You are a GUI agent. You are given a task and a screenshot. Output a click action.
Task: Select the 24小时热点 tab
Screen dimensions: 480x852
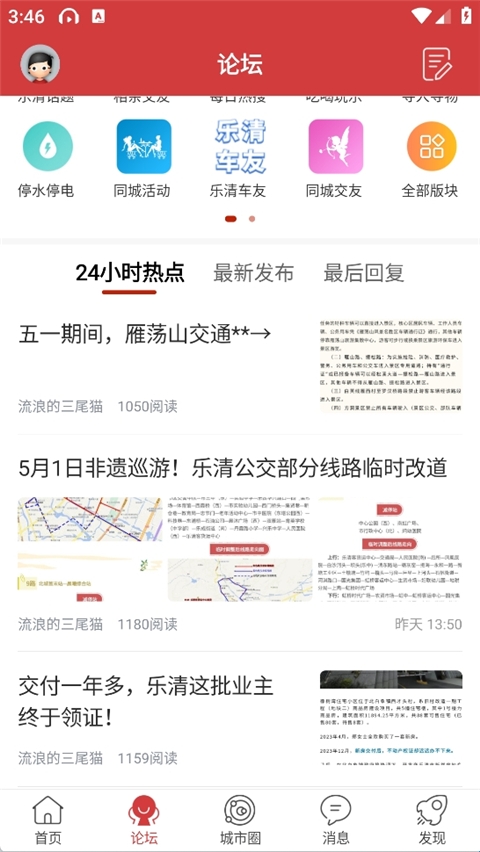[130, 273]
